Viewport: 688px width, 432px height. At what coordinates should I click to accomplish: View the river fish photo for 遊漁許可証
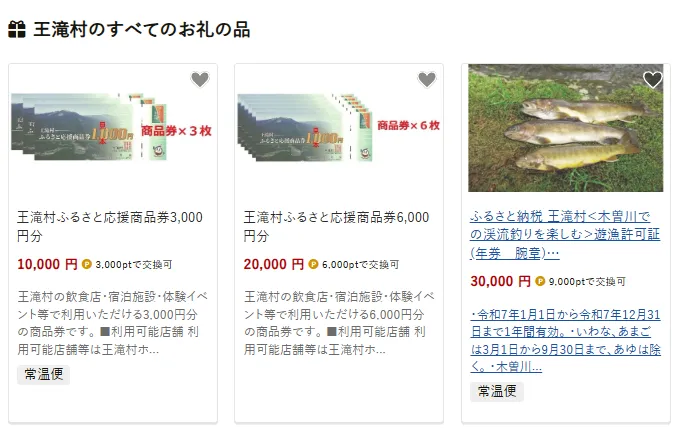coord(565,128)
